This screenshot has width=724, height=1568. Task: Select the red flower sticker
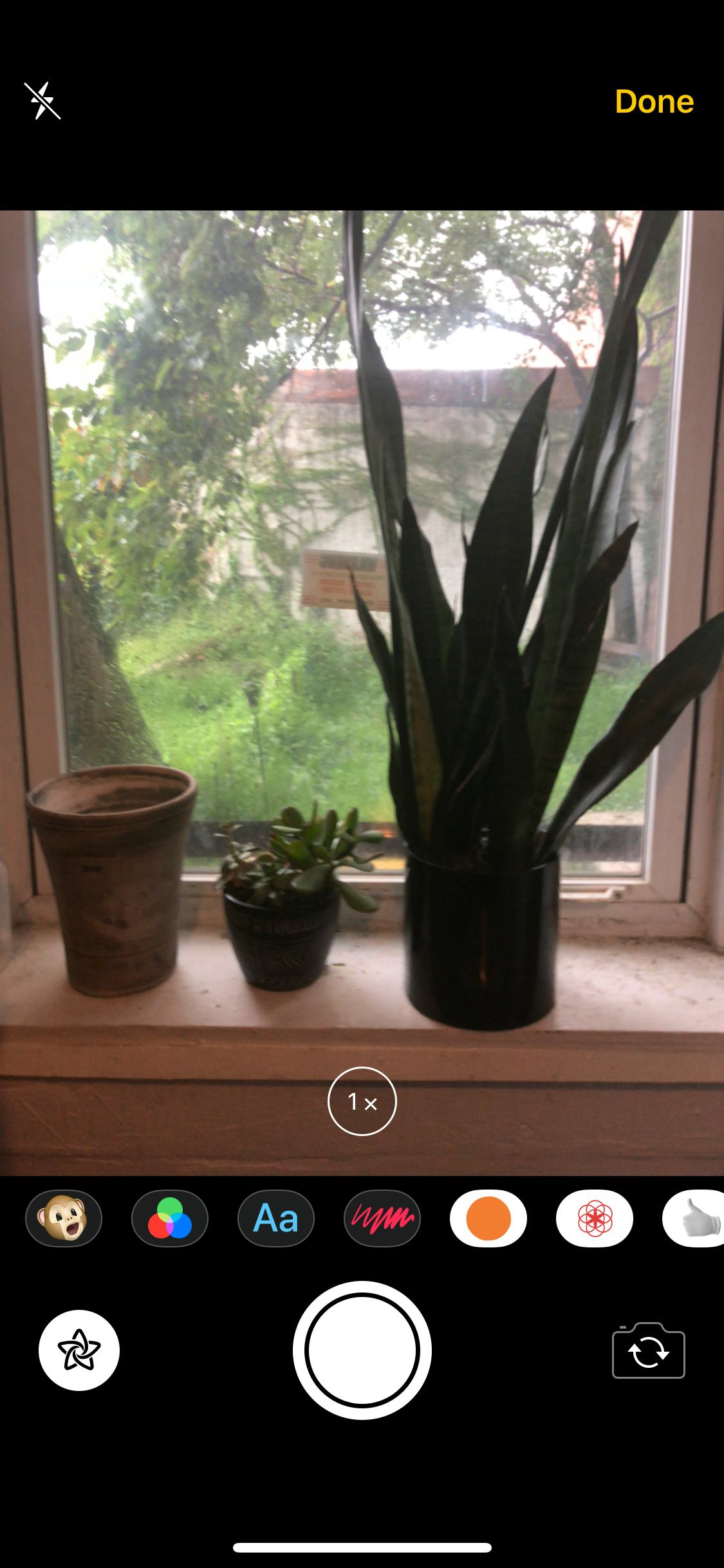coord(595,1218)
